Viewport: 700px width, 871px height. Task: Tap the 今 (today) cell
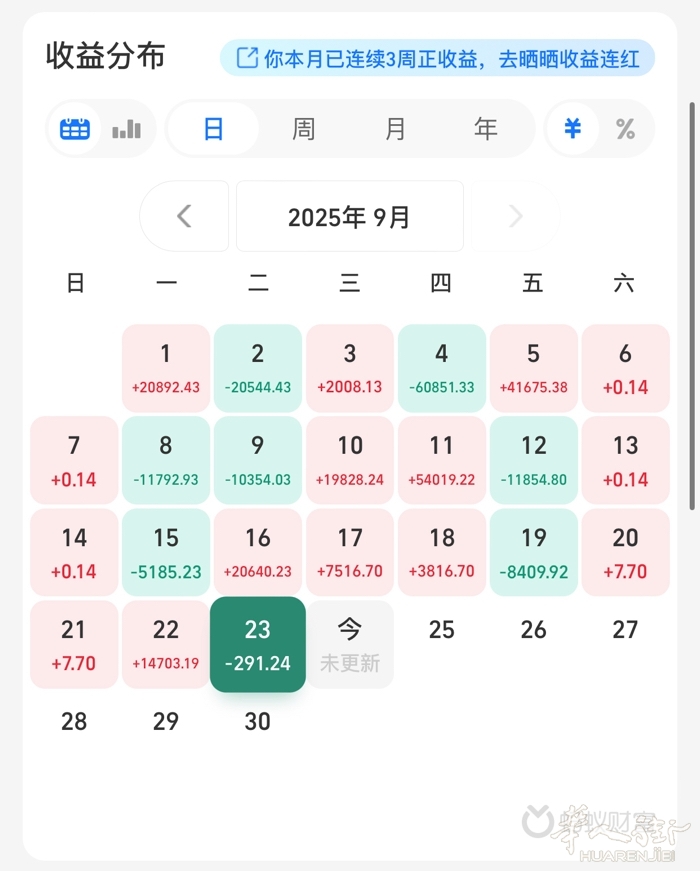pos(350,643)
